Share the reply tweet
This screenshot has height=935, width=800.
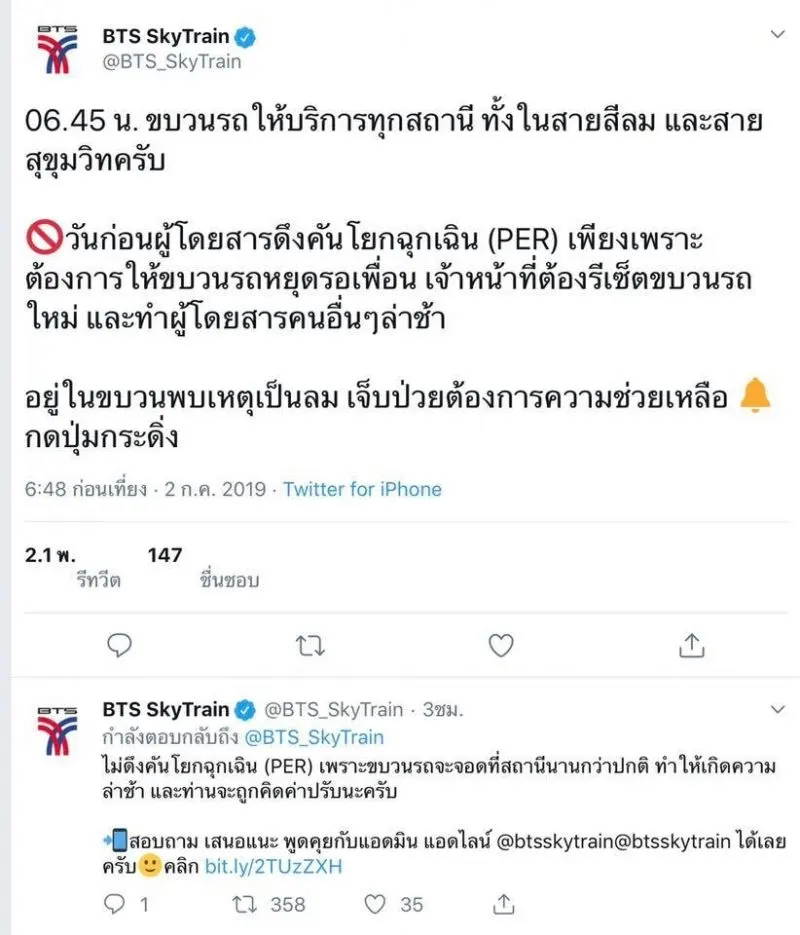coord(506,905)
